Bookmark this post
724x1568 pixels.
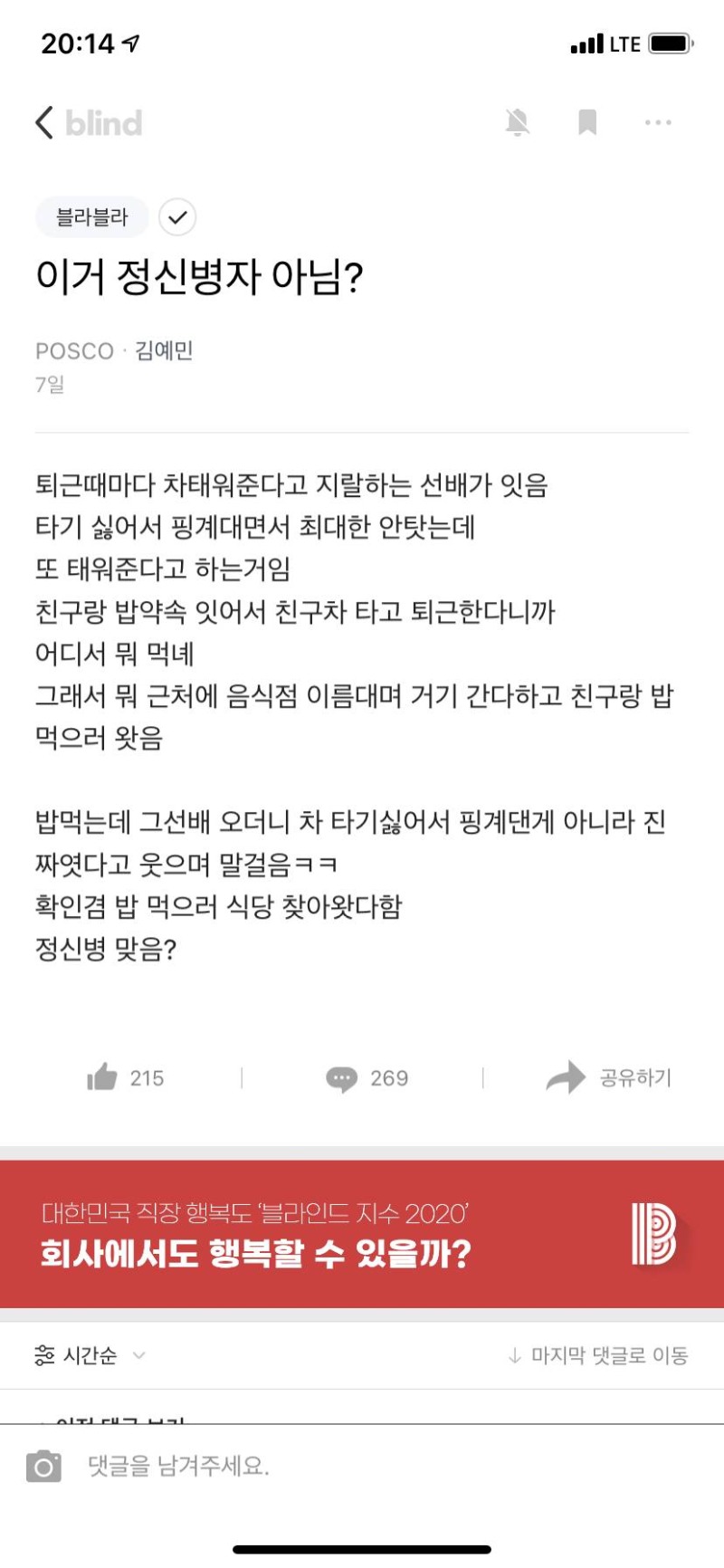pyautogui.click(x=587, y=122)
